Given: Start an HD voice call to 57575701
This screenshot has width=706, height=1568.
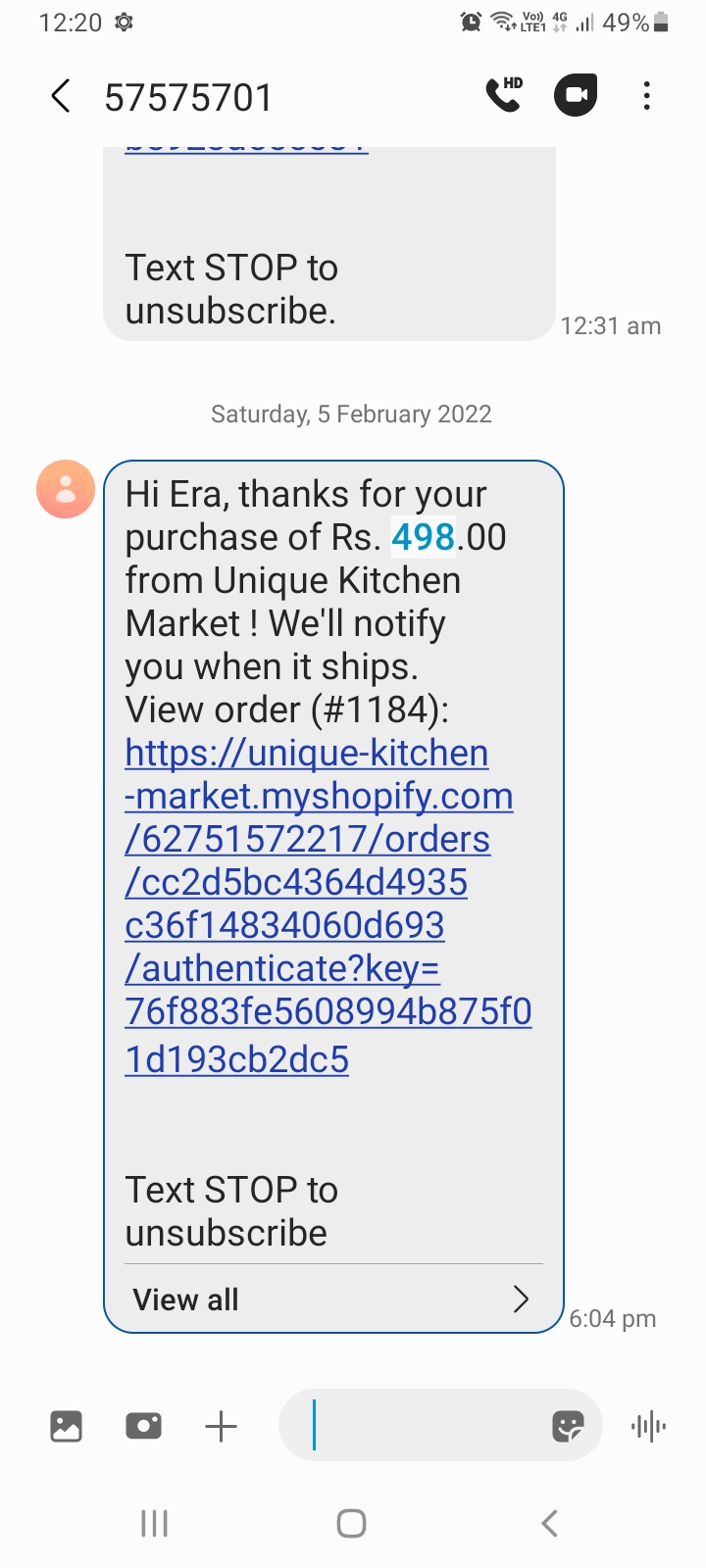Looking at the screenshot, I should [504, 95].
